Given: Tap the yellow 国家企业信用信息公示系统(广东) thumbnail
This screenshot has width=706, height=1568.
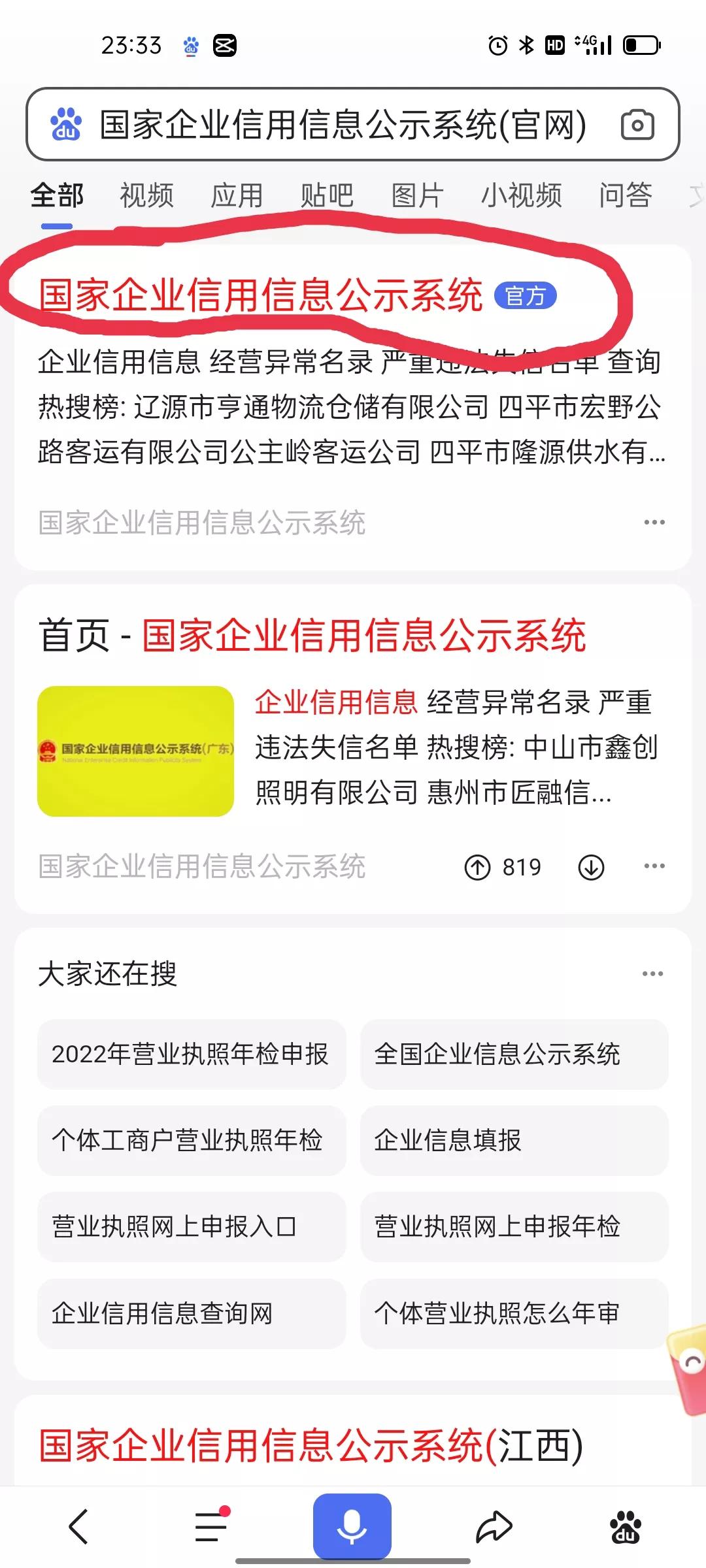Looking at the screenshot, I should point(137,751).
